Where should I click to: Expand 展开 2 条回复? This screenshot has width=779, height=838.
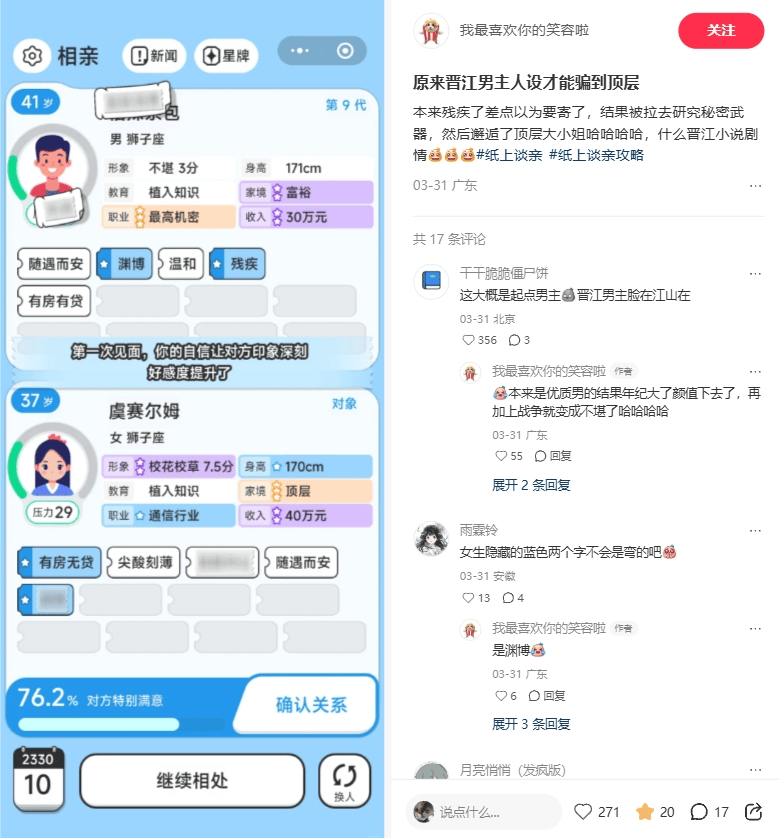pyautogui.click(x=531, y=485)
